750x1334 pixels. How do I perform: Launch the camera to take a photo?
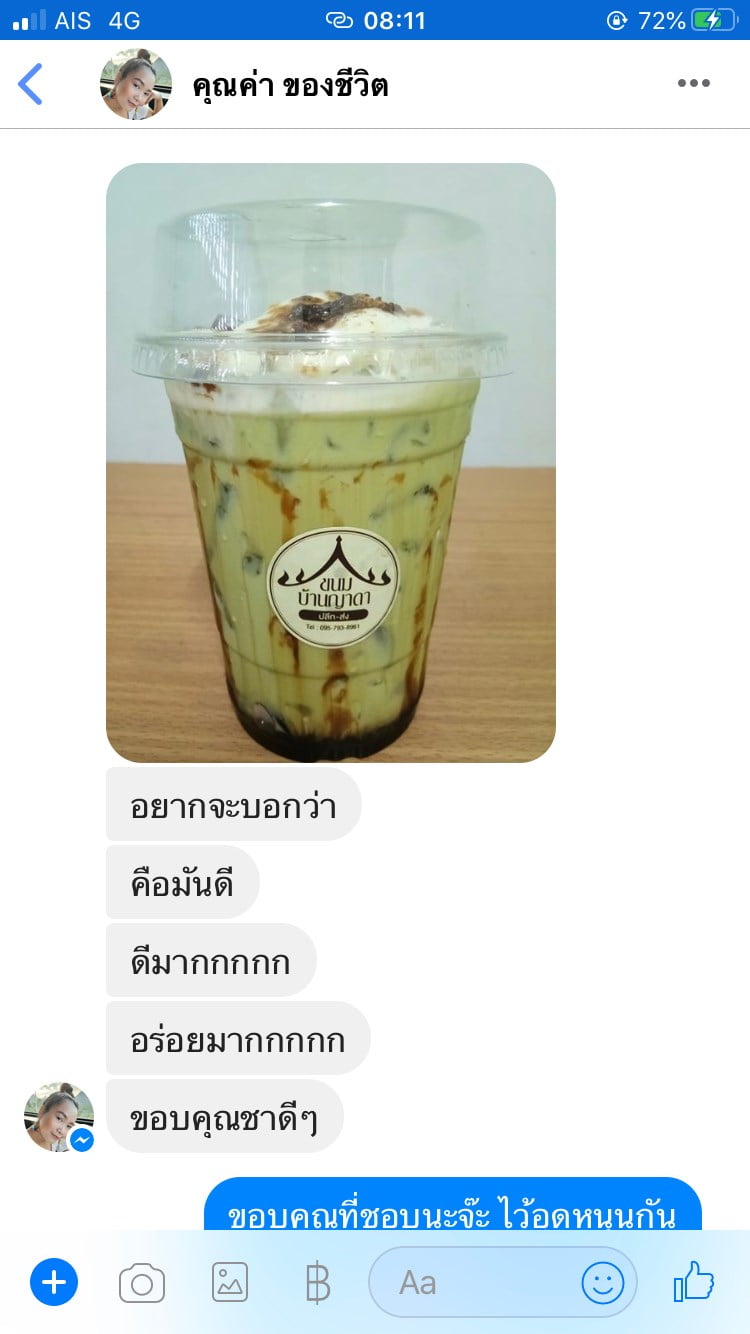tap(142, 1283)
